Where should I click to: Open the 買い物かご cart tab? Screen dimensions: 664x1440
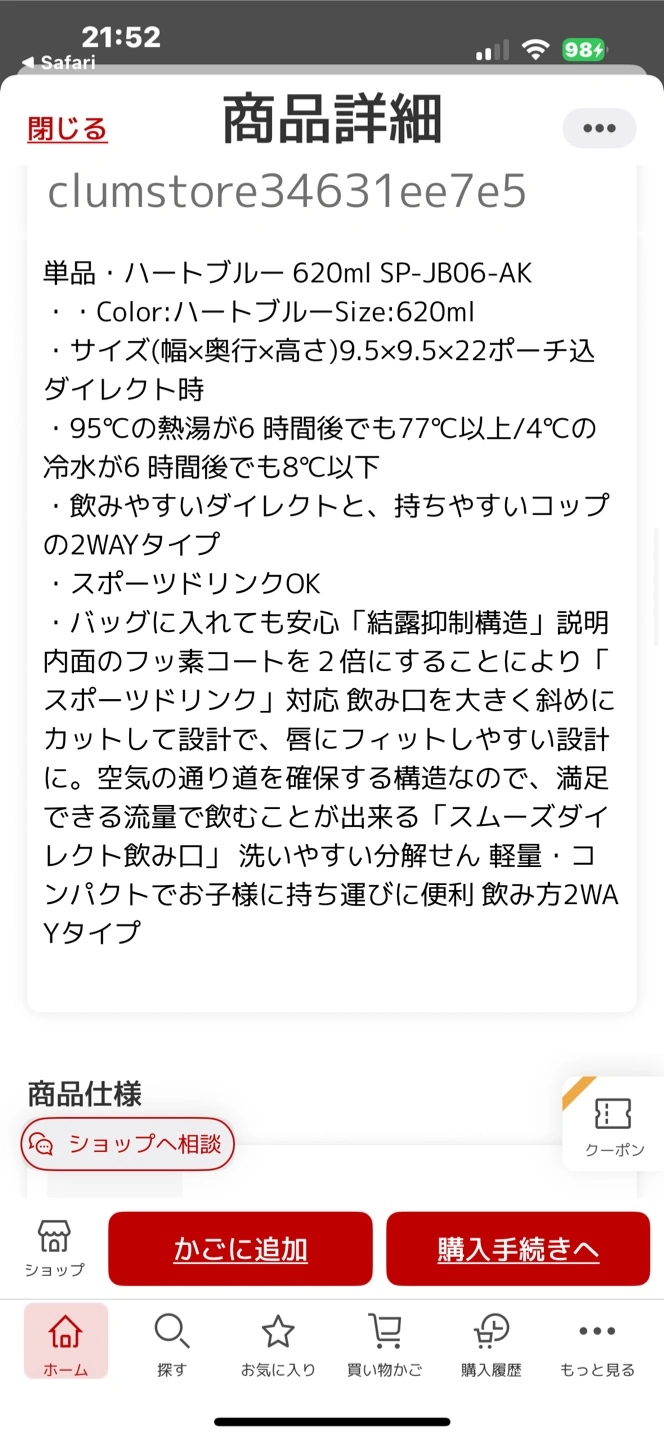click(x=385, y=1345)
